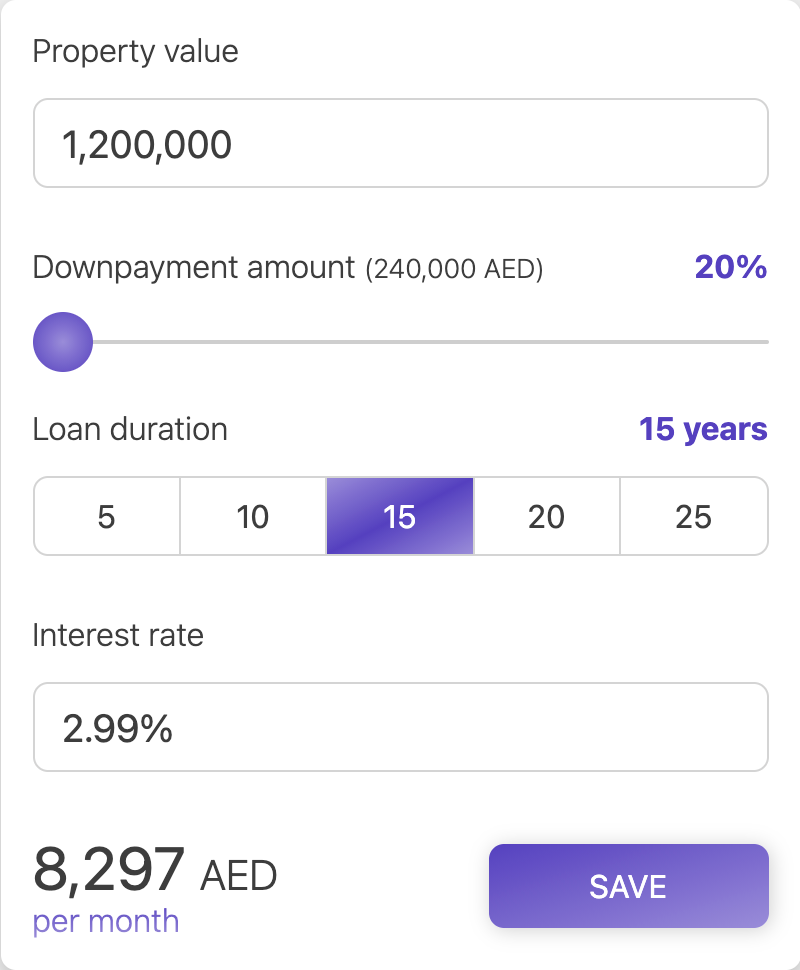Switch loan duration to 25 years
The height and width of the screenshot is (970, 800).
pos(693,516)
